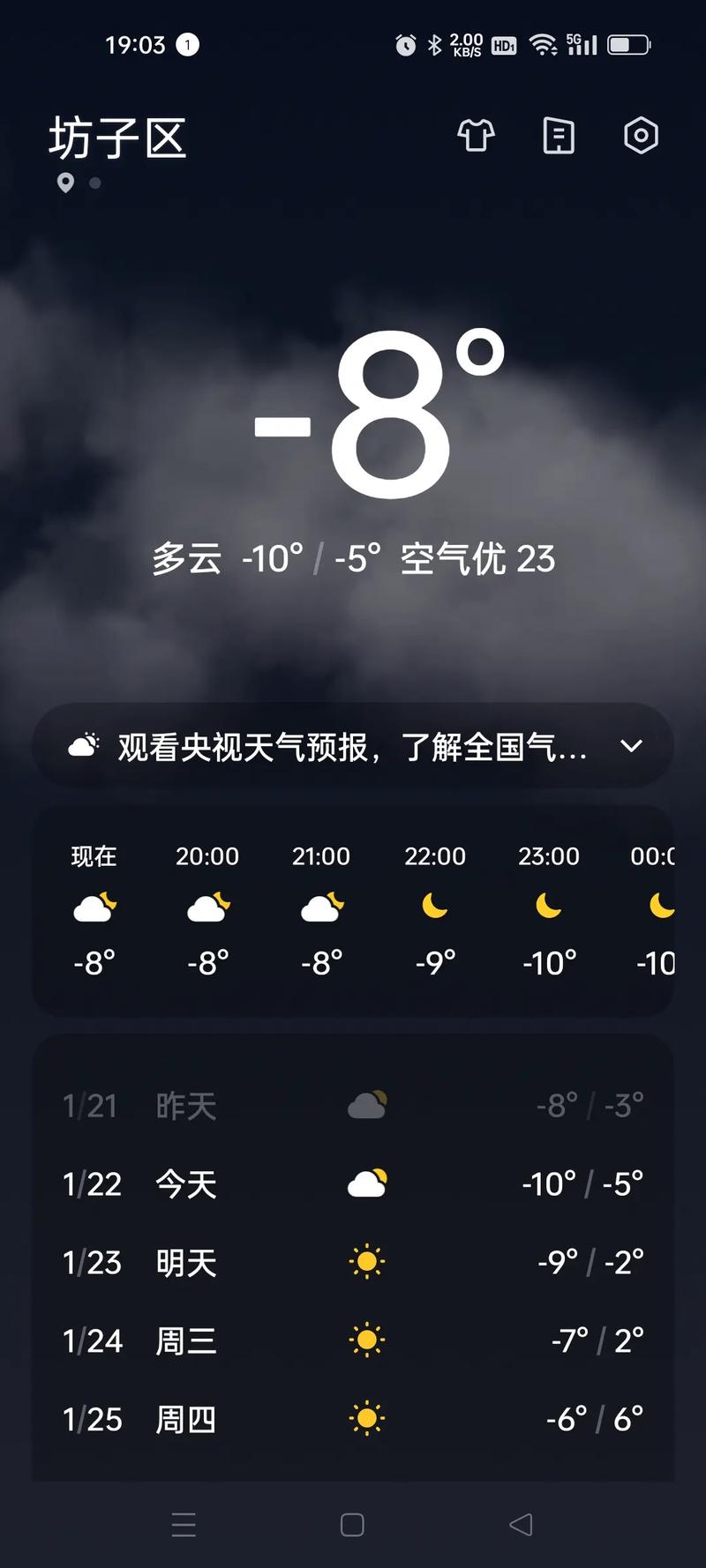Tap the battery indicator in status bar

coord(628,44)
